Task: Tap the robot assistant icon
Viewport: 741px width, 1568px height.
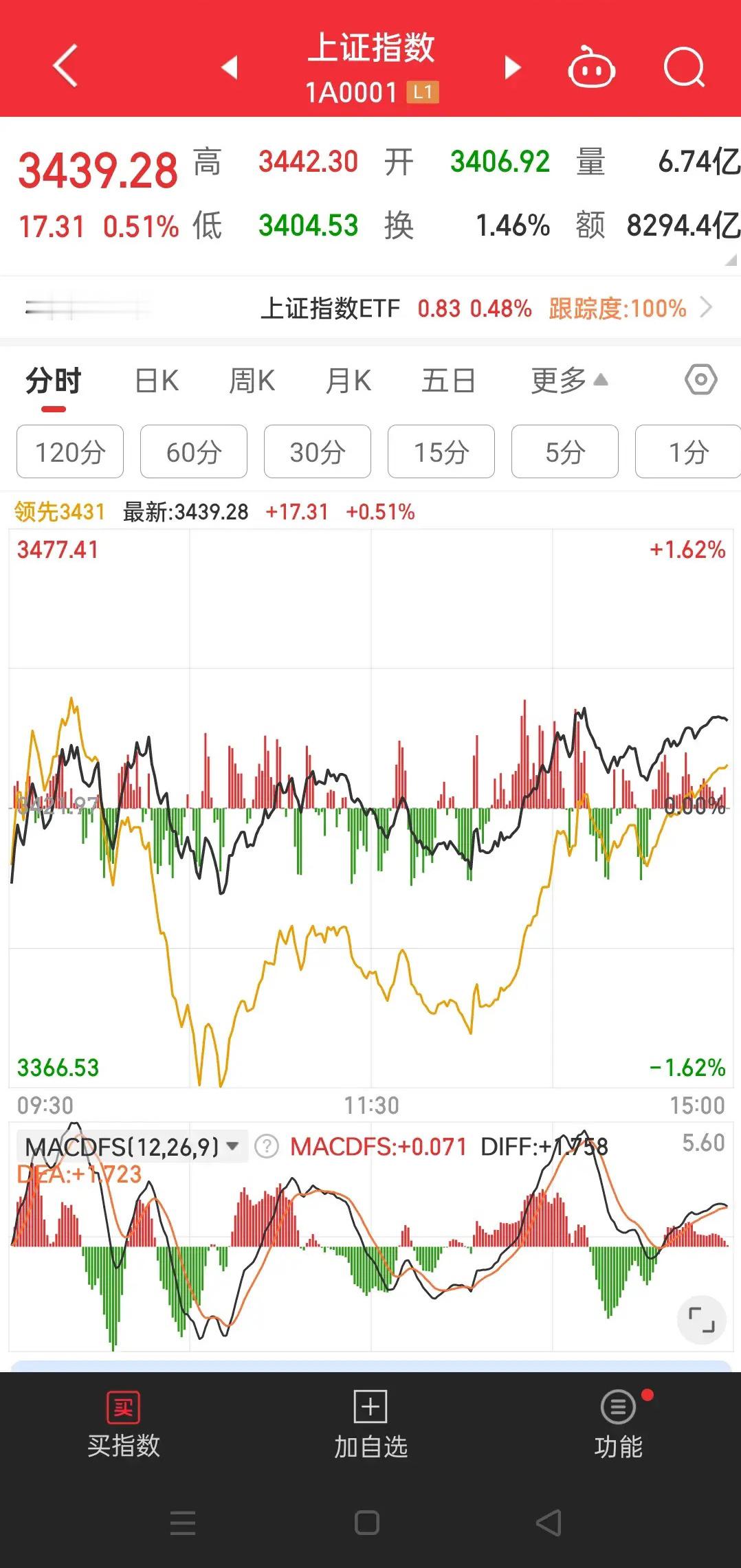Action: [x=592, y=67]
